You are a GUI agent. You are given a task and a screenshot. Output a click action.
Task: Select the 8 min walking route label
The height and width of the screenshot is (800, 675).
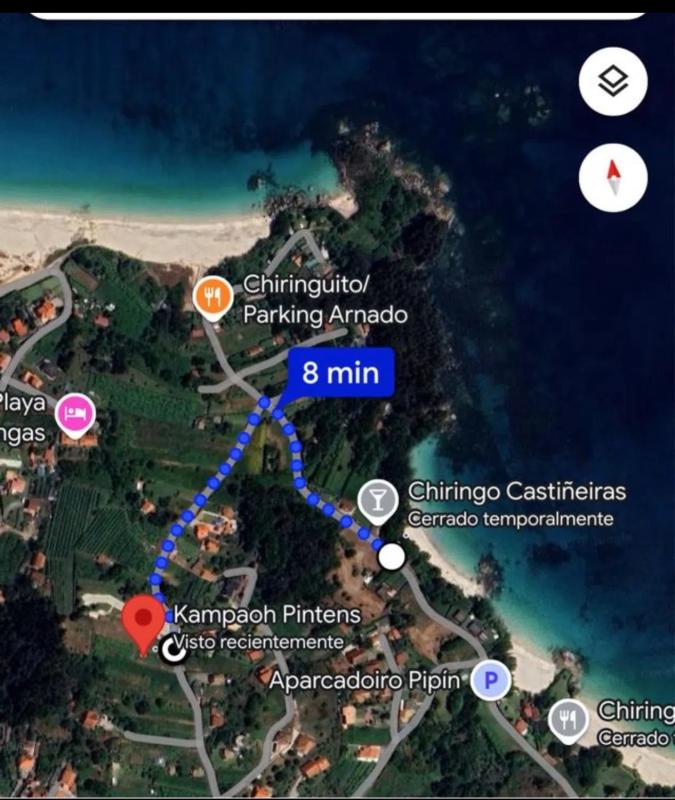340,374
